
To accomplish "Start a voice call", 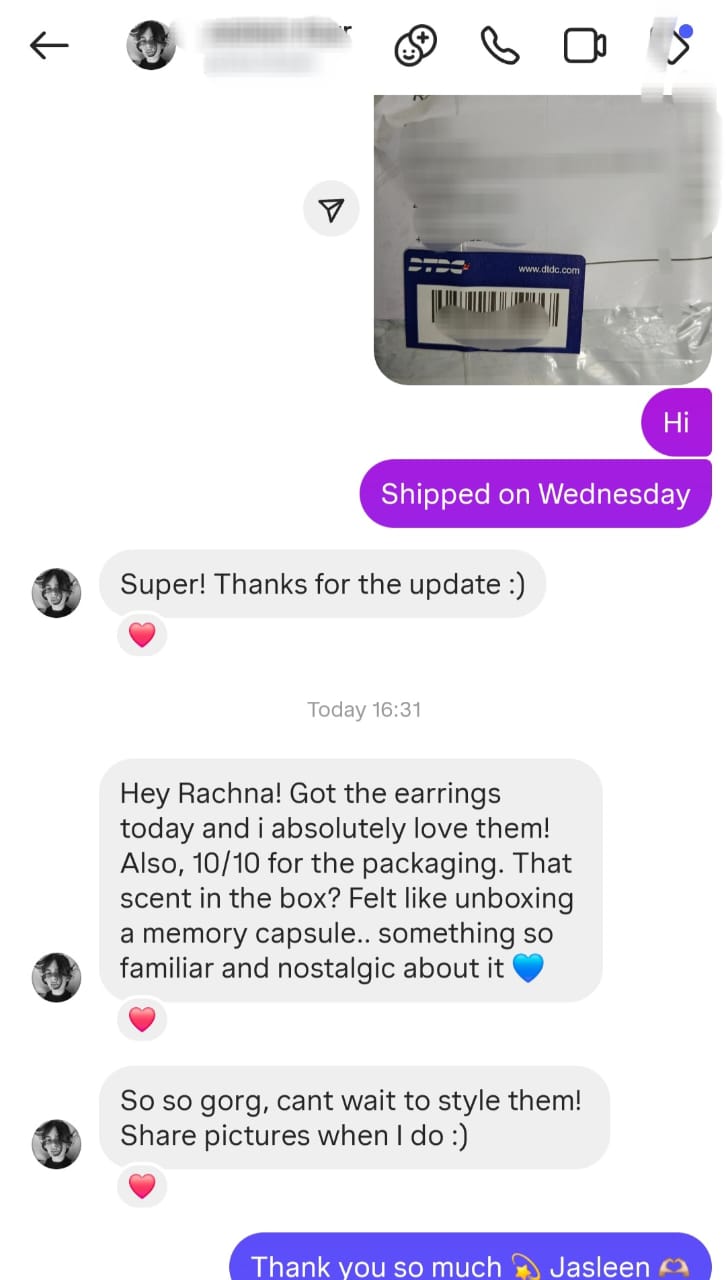I will 499,46.
